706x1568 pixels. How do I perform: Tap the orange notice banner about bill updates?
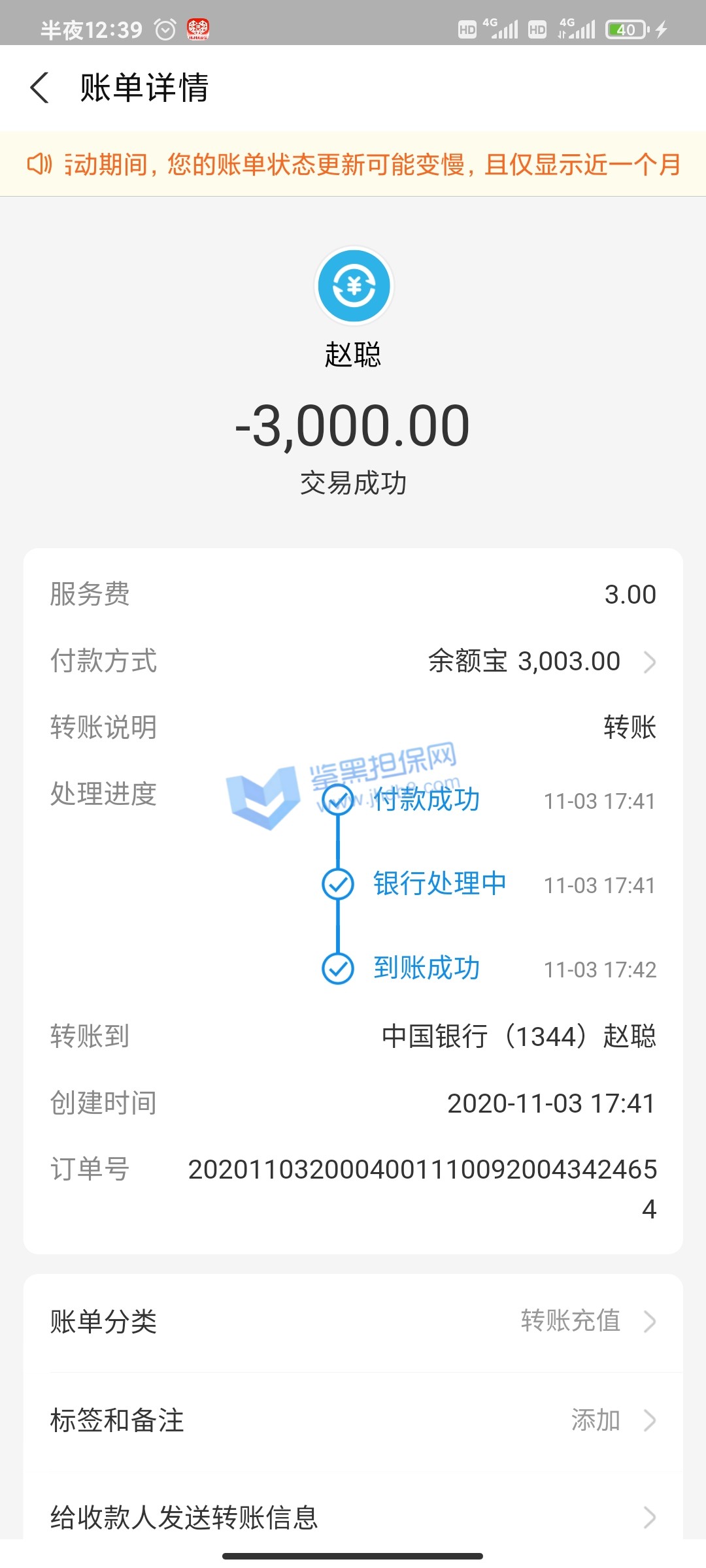click(353, 165)
